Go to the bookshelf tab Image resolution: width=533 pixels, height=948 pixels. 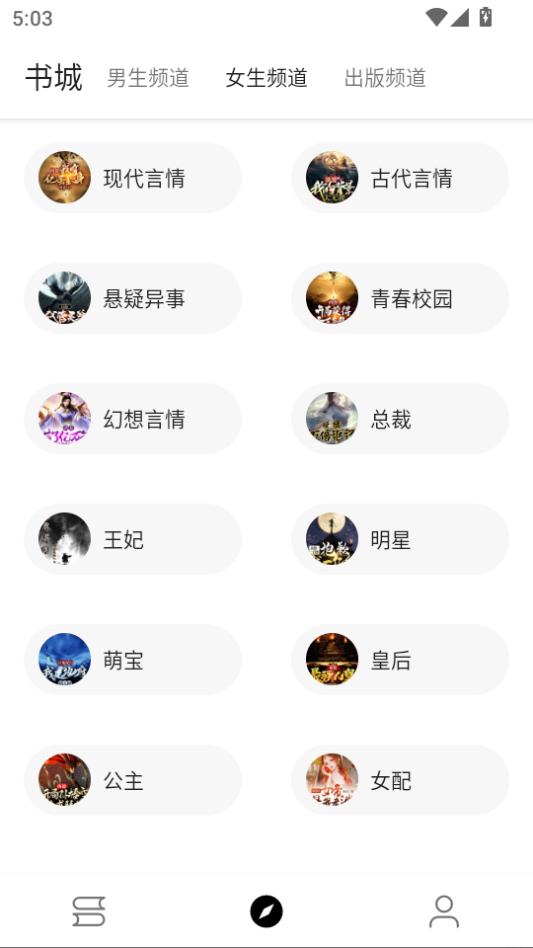89,911
